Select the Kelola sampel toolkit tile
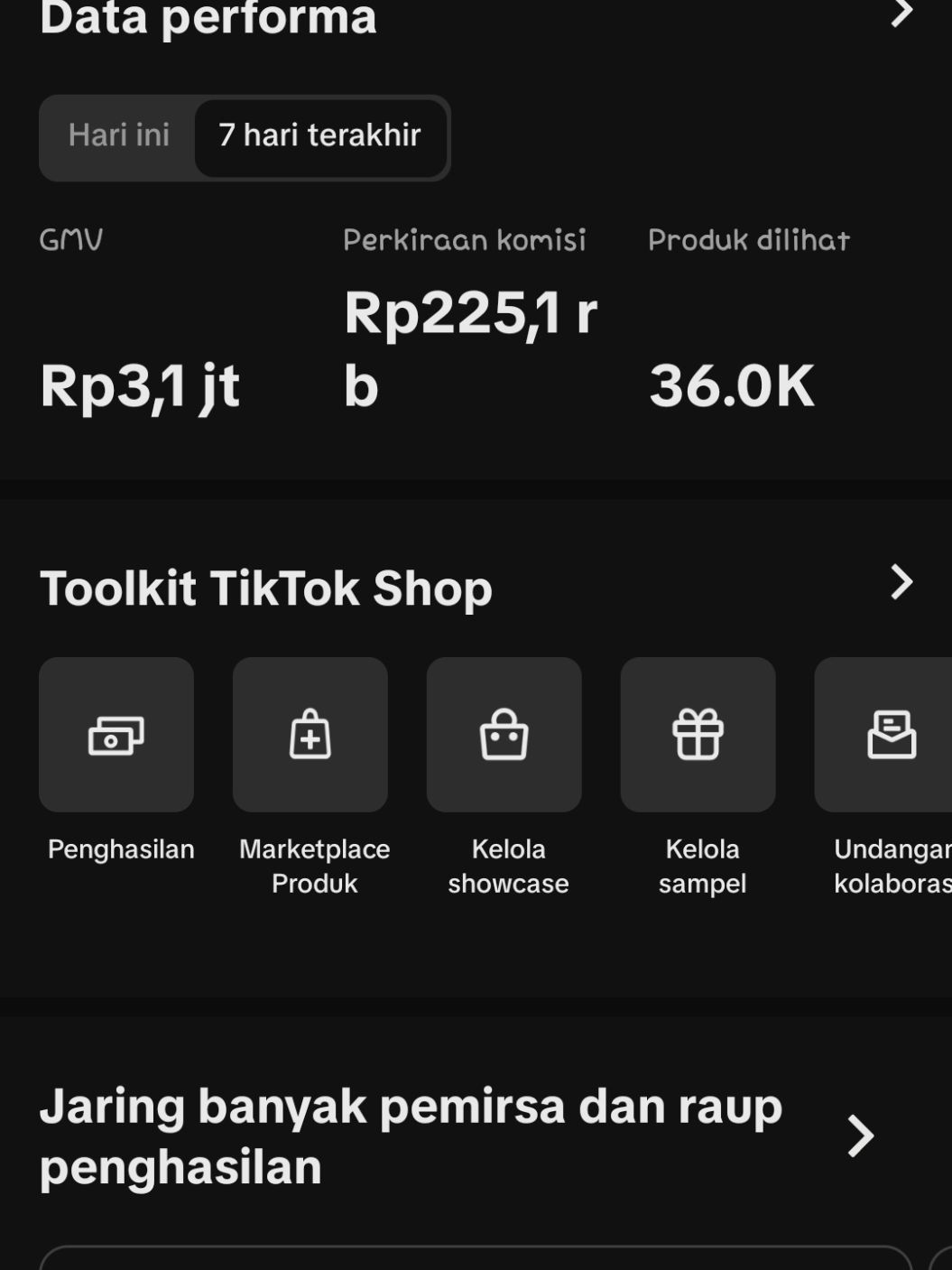 tap(698, 767)
